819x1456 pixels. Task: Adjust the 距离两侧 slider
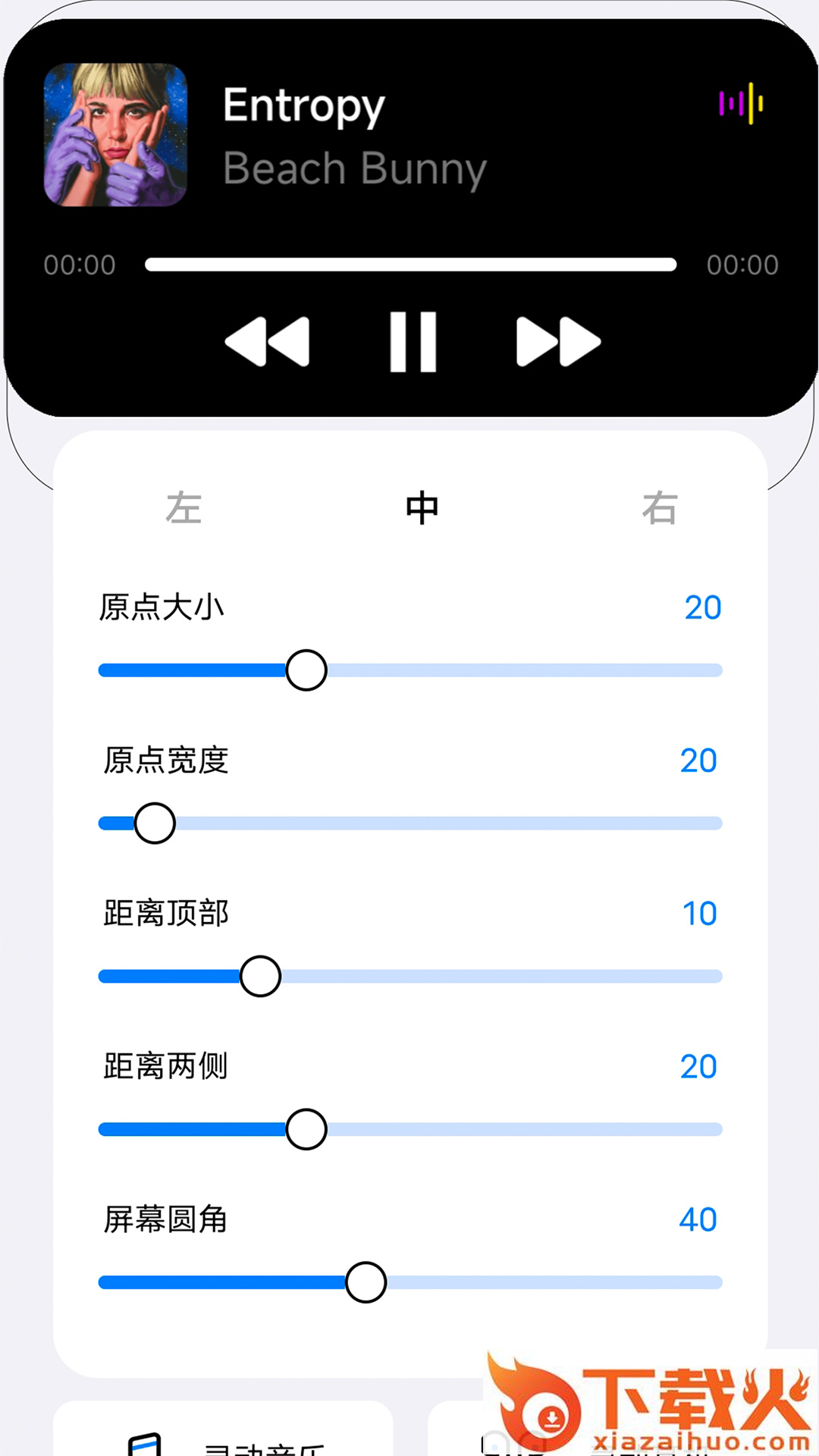coord(306,1130)
